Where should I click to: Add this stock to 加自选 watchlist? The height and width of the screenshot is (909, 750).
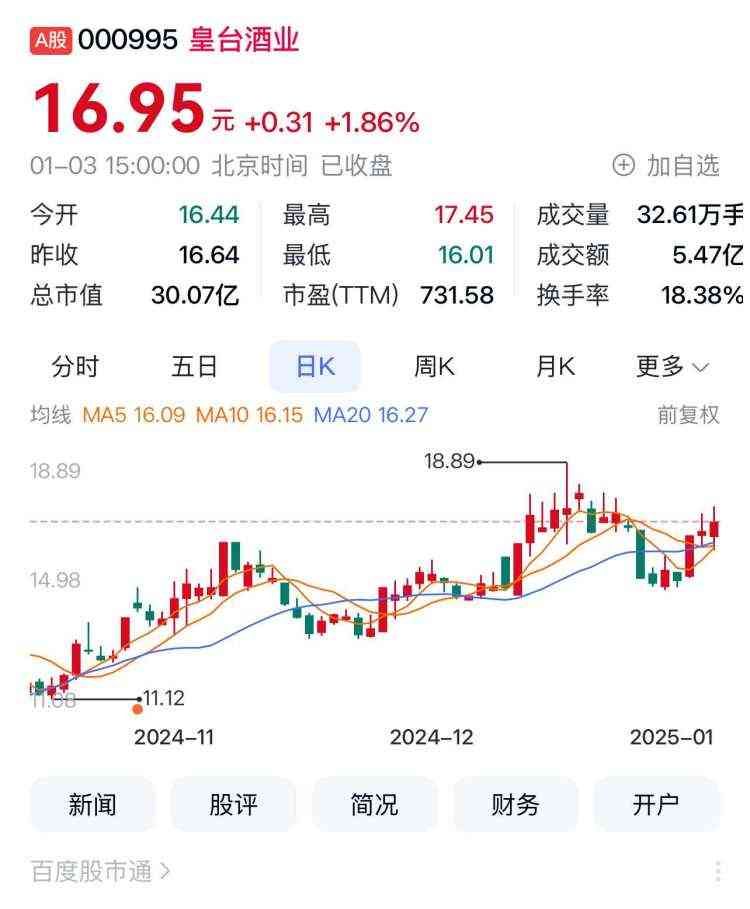click(x=666, y=165)
